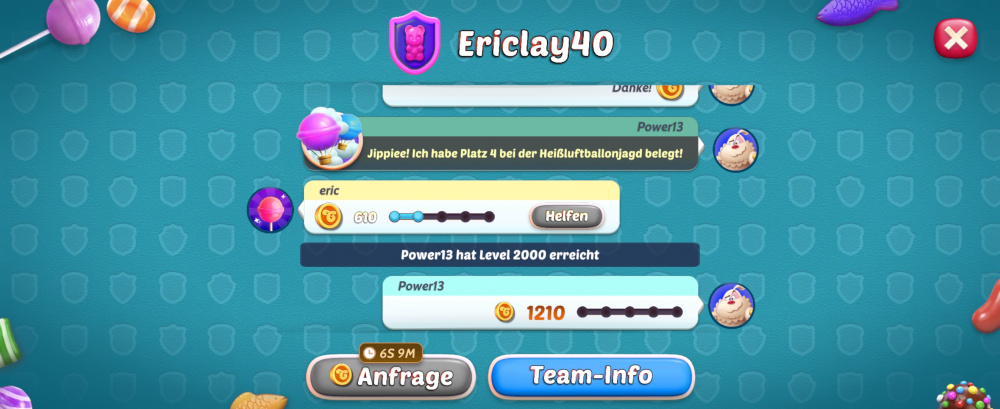Screen dimensions: 1000x409
Task: Open the Team-Info page
Action: click(x=591, y=376)
